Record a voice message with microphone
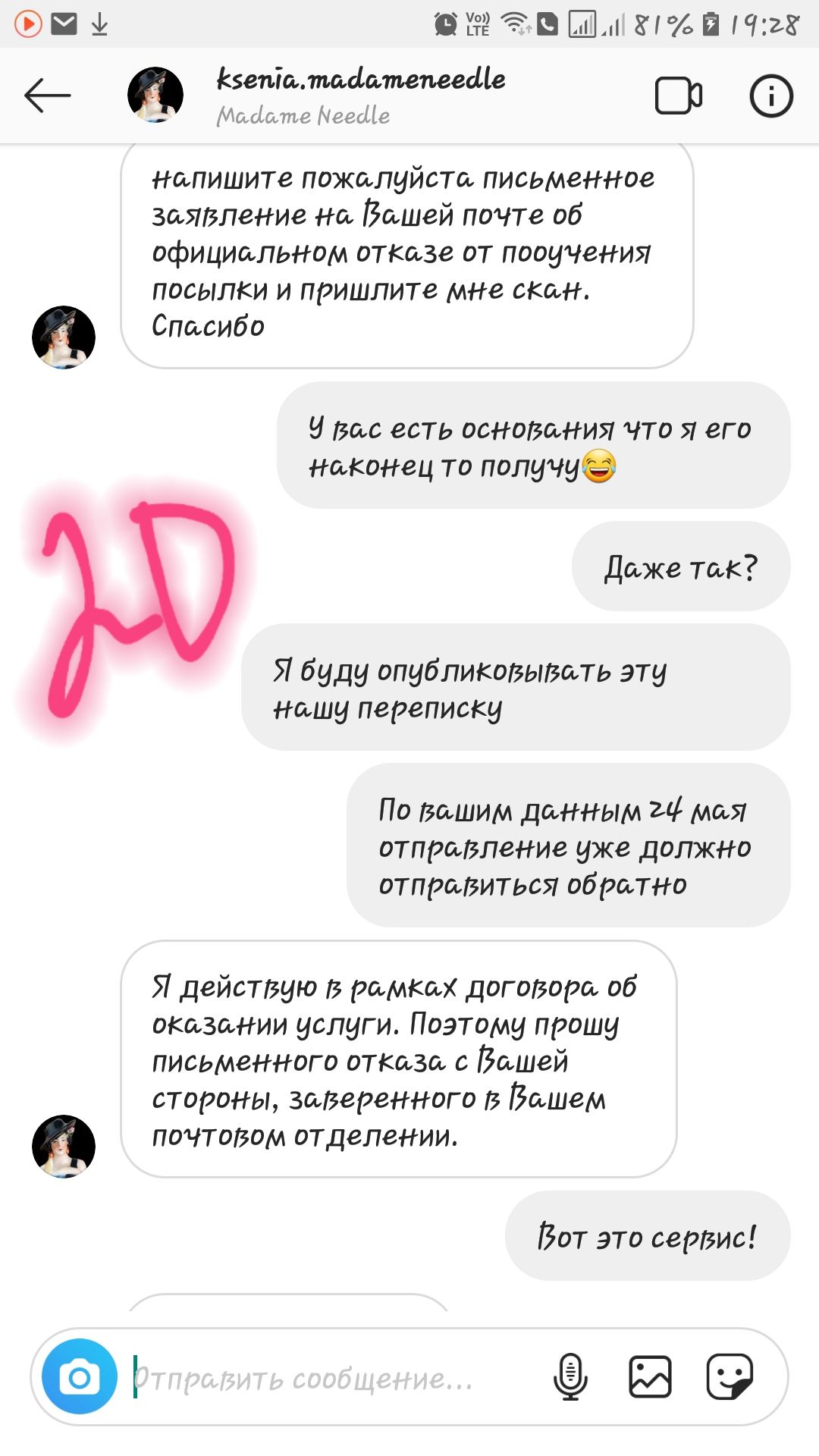 point(570,1376)
